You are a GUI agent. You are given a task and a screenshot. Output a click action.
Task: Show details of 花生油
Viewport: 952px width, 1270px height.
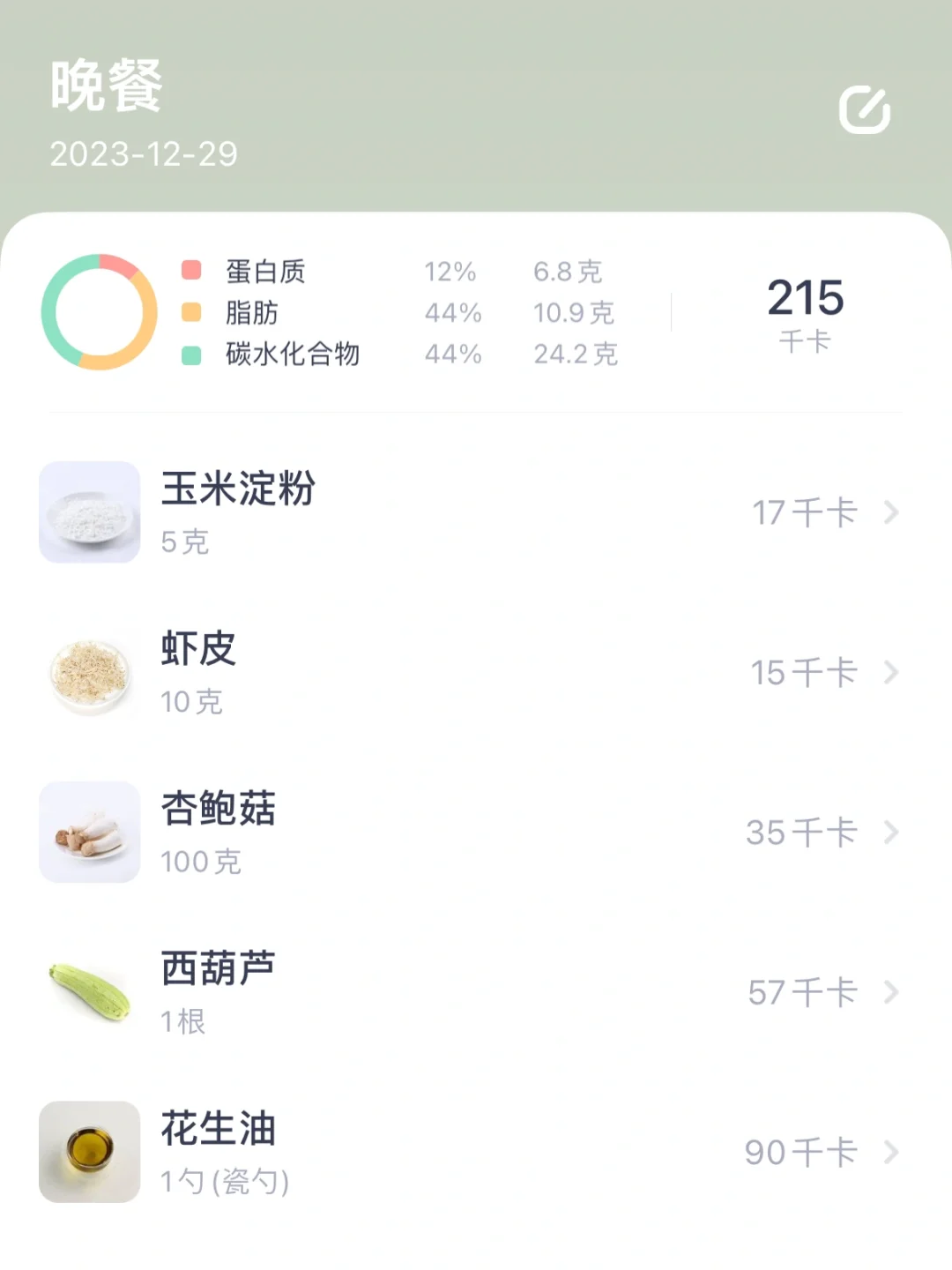tap(476, 1152)
